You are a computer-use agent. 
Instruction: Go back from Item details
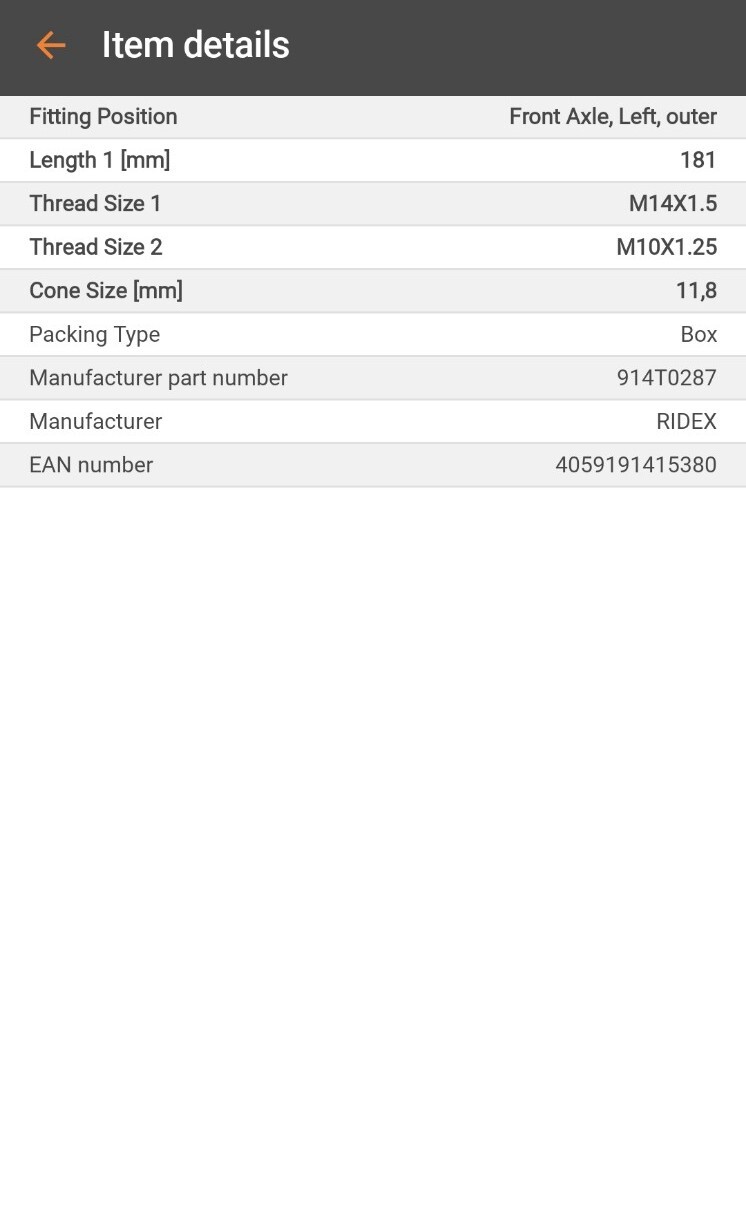50,45
